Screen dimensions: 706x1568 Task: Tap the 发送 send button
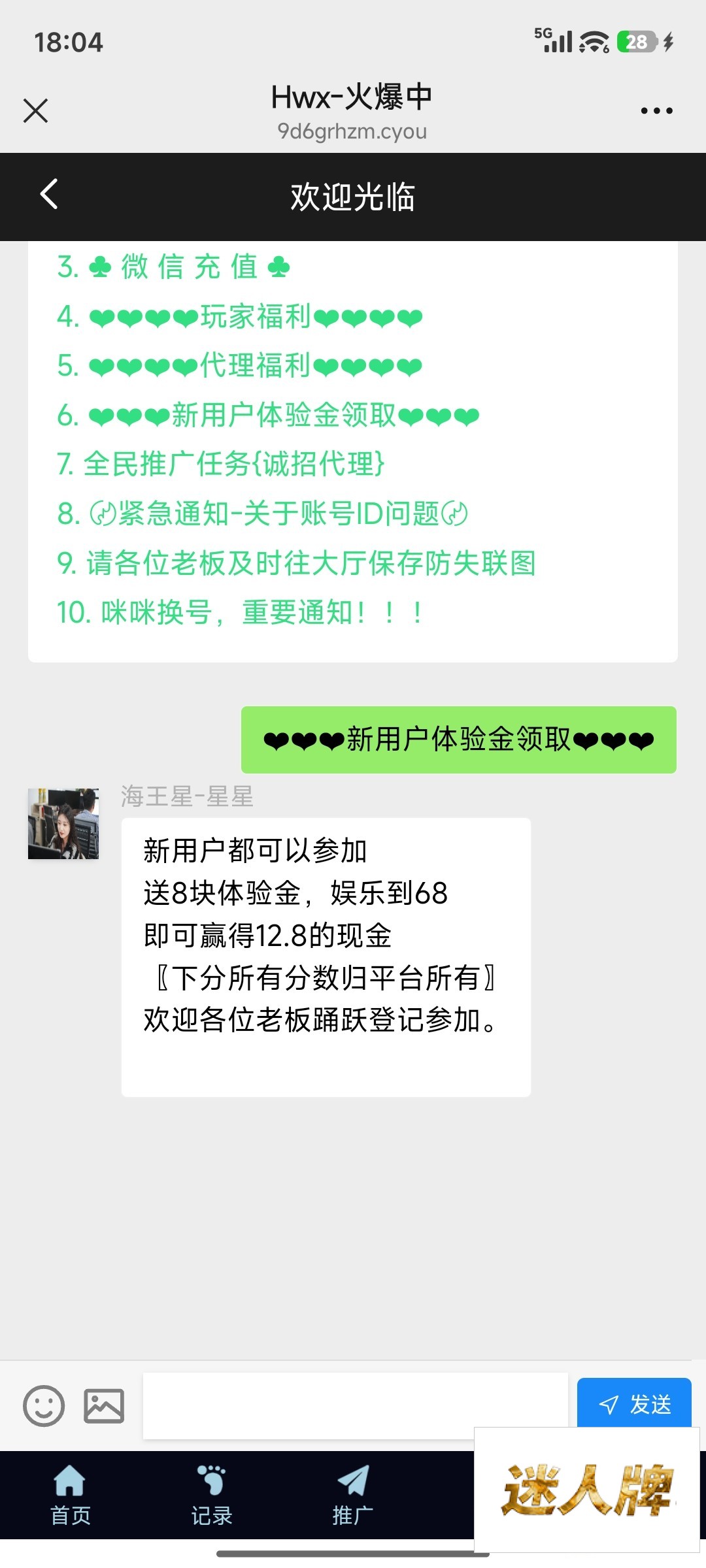(x=633, y=1403)
